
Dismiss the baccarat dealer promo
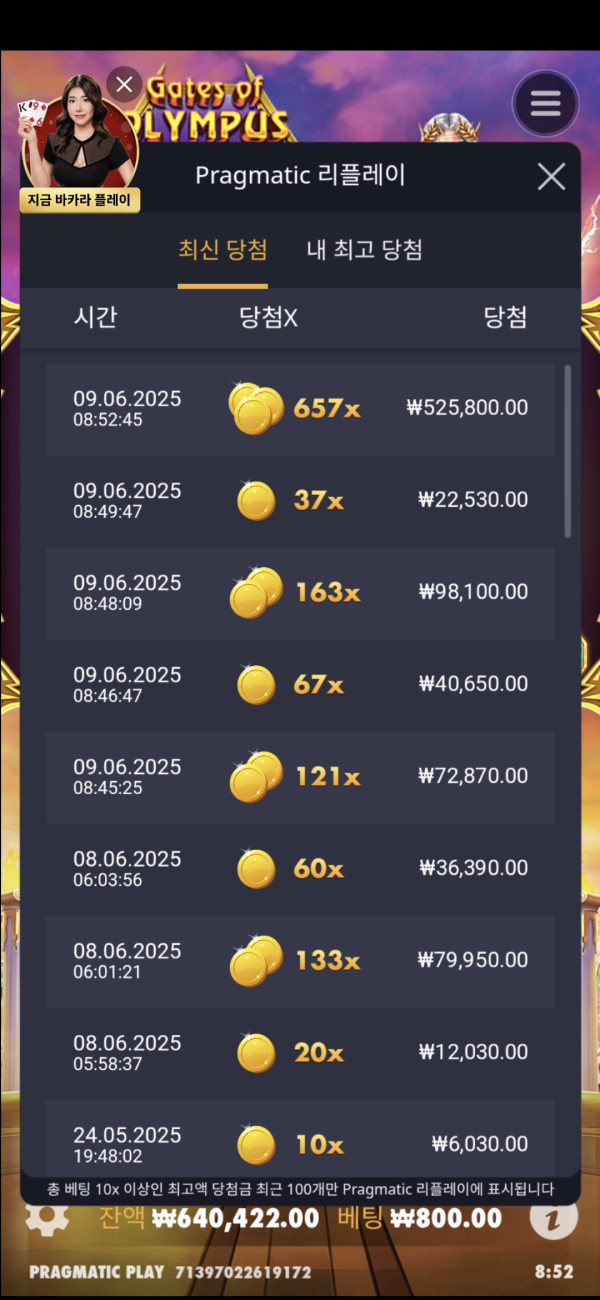pos(124,85)
